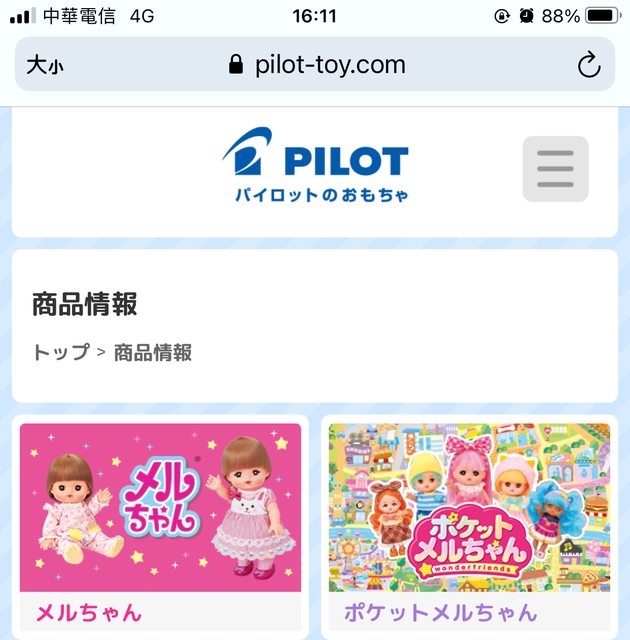
Task: Reload the page in Safari
Action: 589,66
